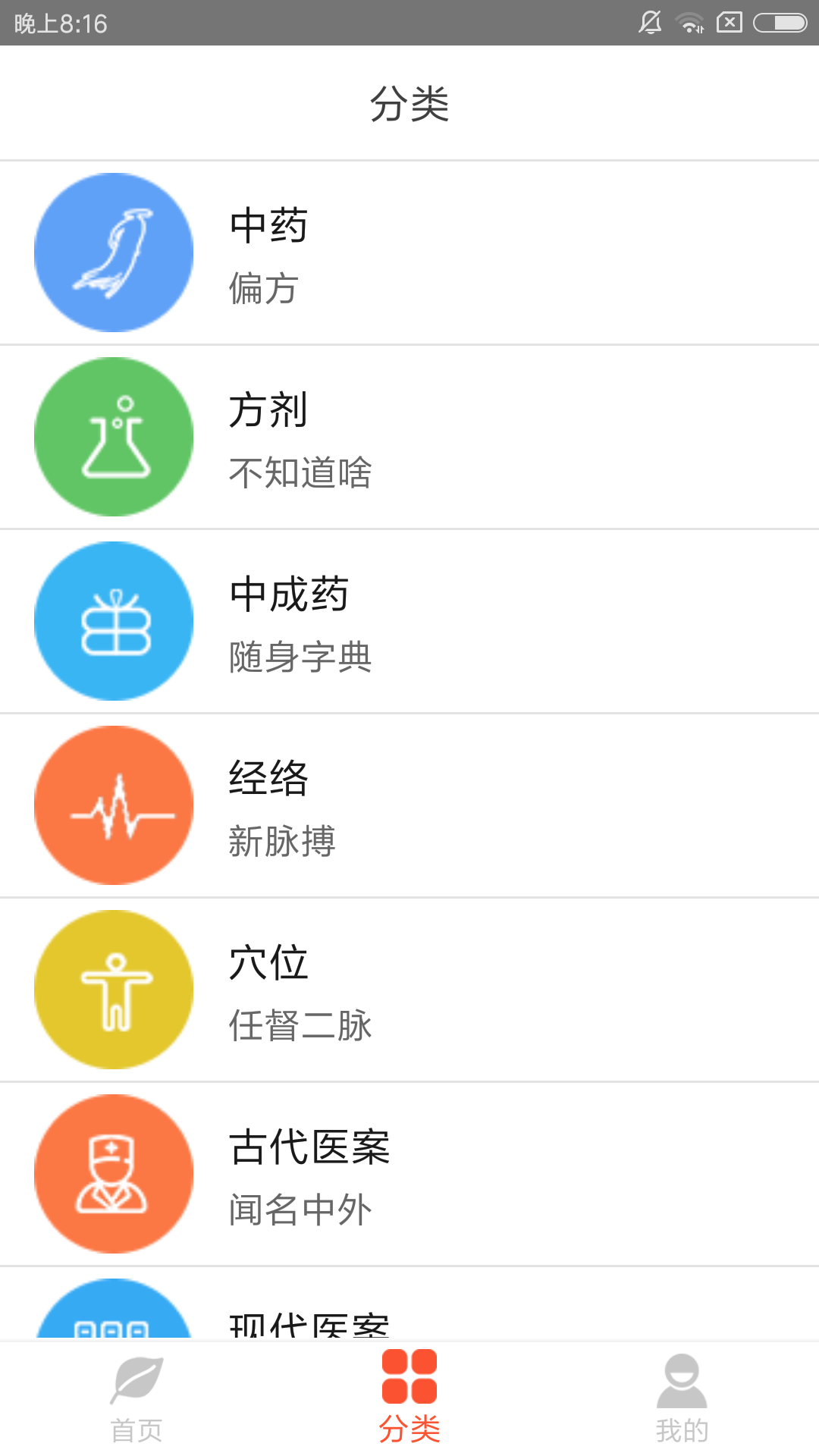The image size is (819, 1456).
Task: Open 中成药 category
Action: click(409, 621)
